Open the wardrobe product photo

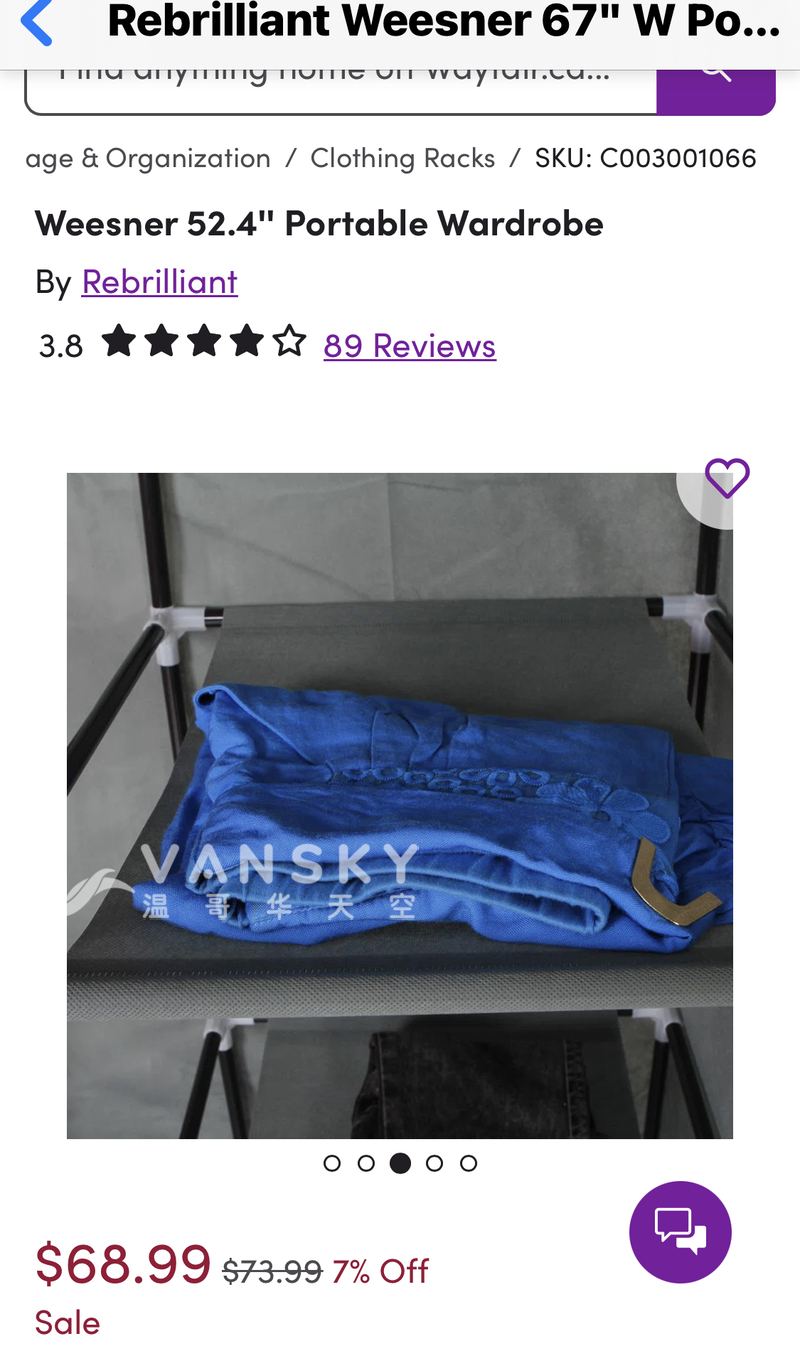[400, 805]
